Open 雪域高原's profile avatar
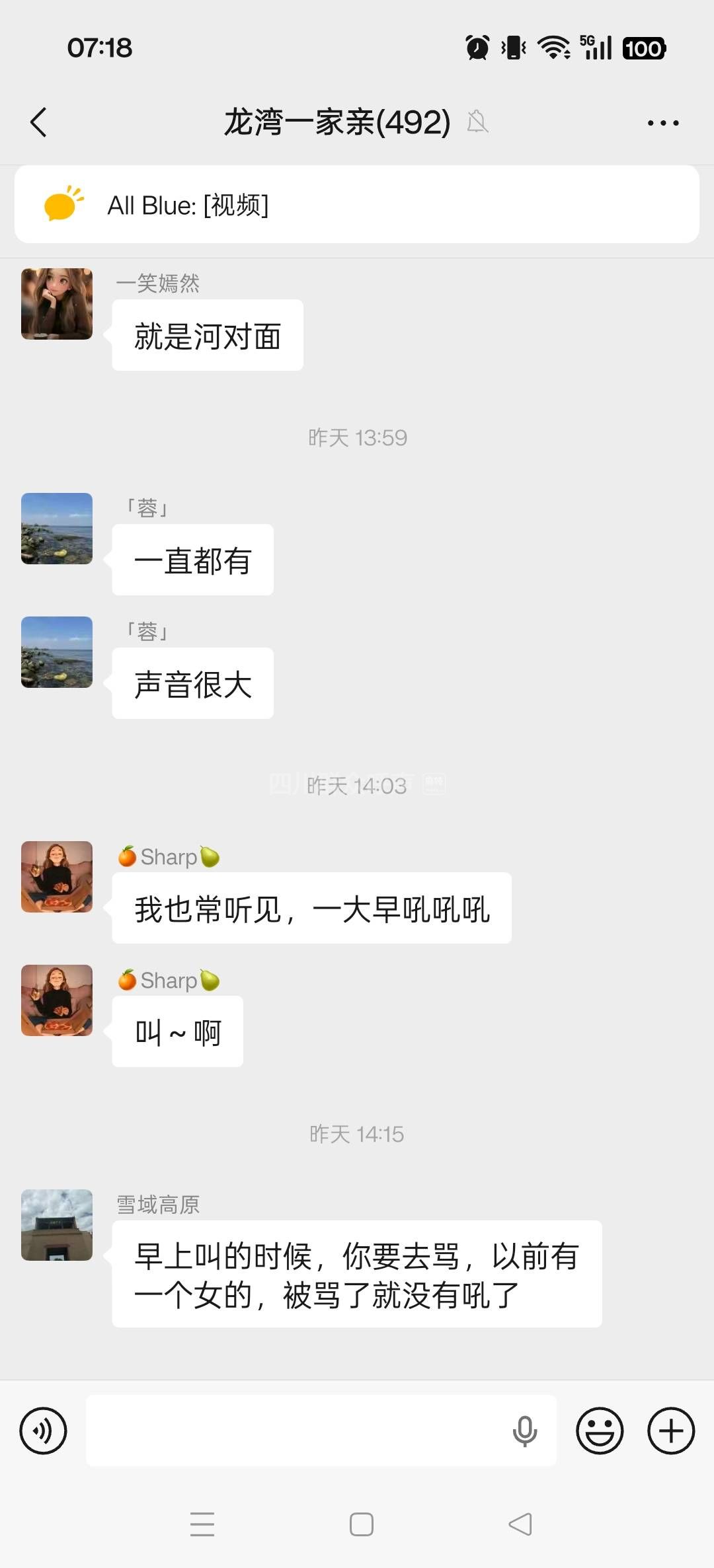Screen dimensions: 714x1568 point(57,1225)
